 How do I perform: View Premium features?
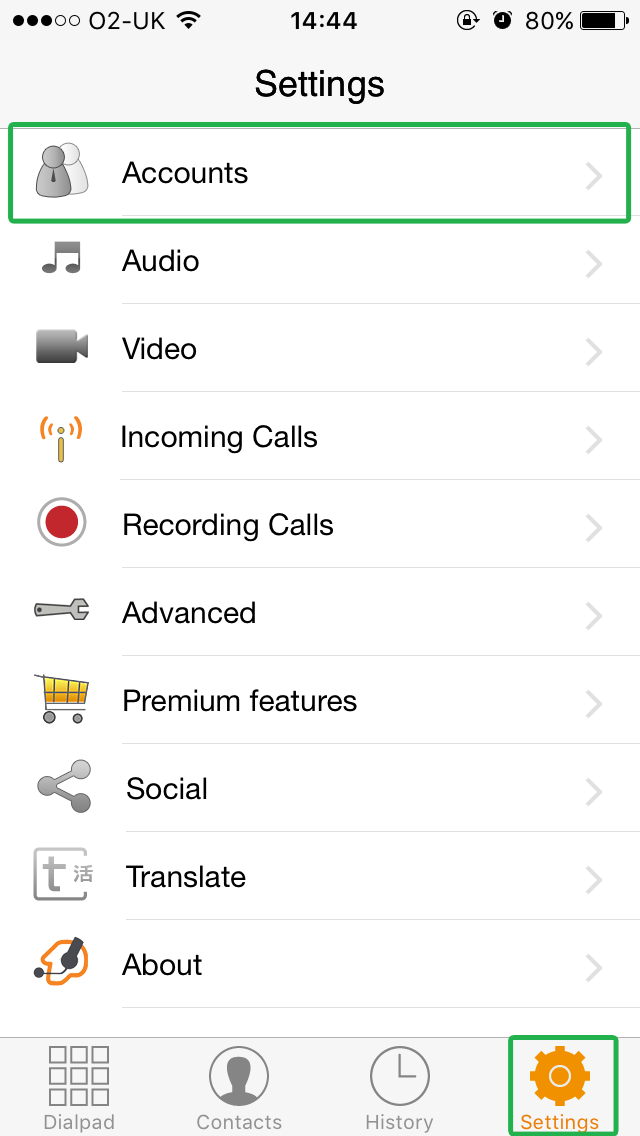(x=320, y=701)
